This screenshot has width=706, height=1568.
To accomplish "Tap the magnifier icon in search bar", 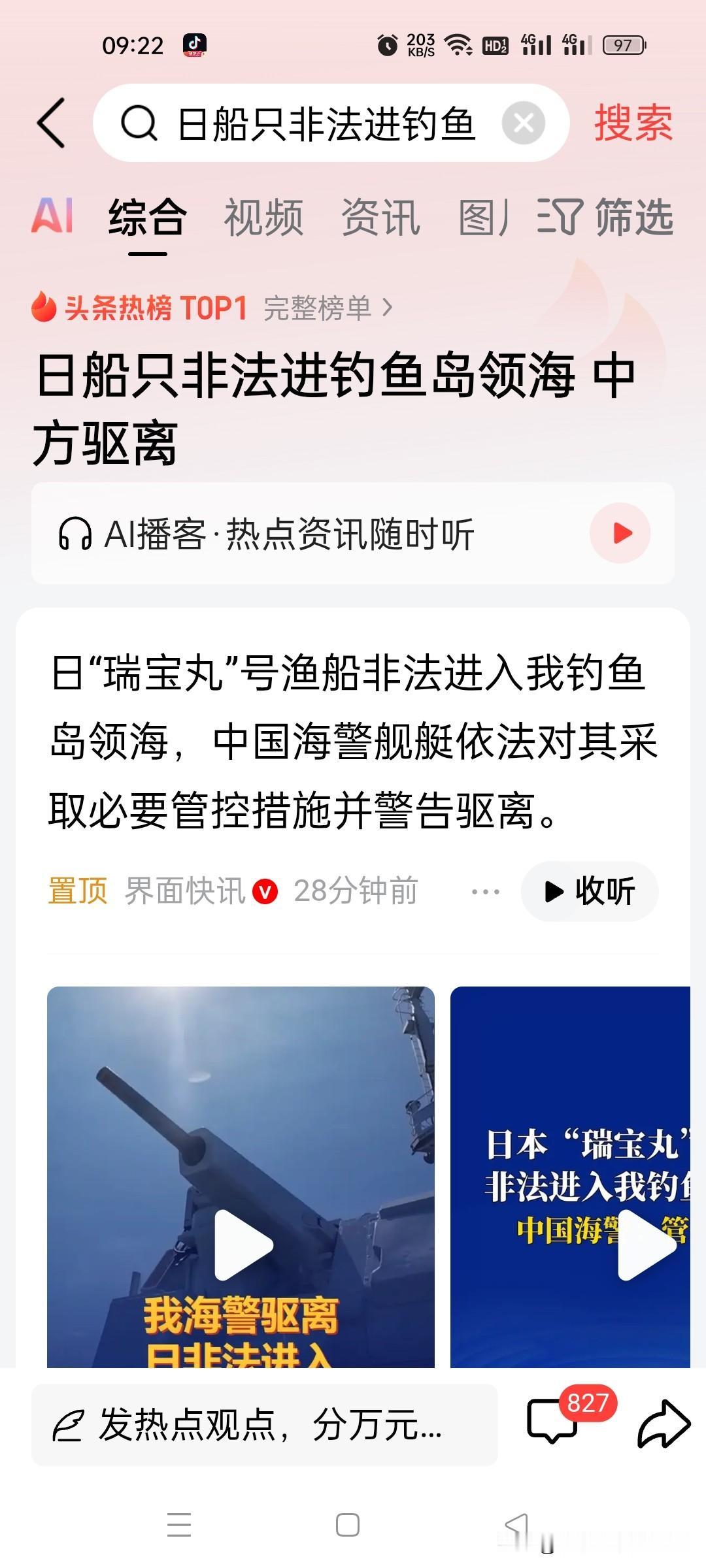I will pos(139,124).
